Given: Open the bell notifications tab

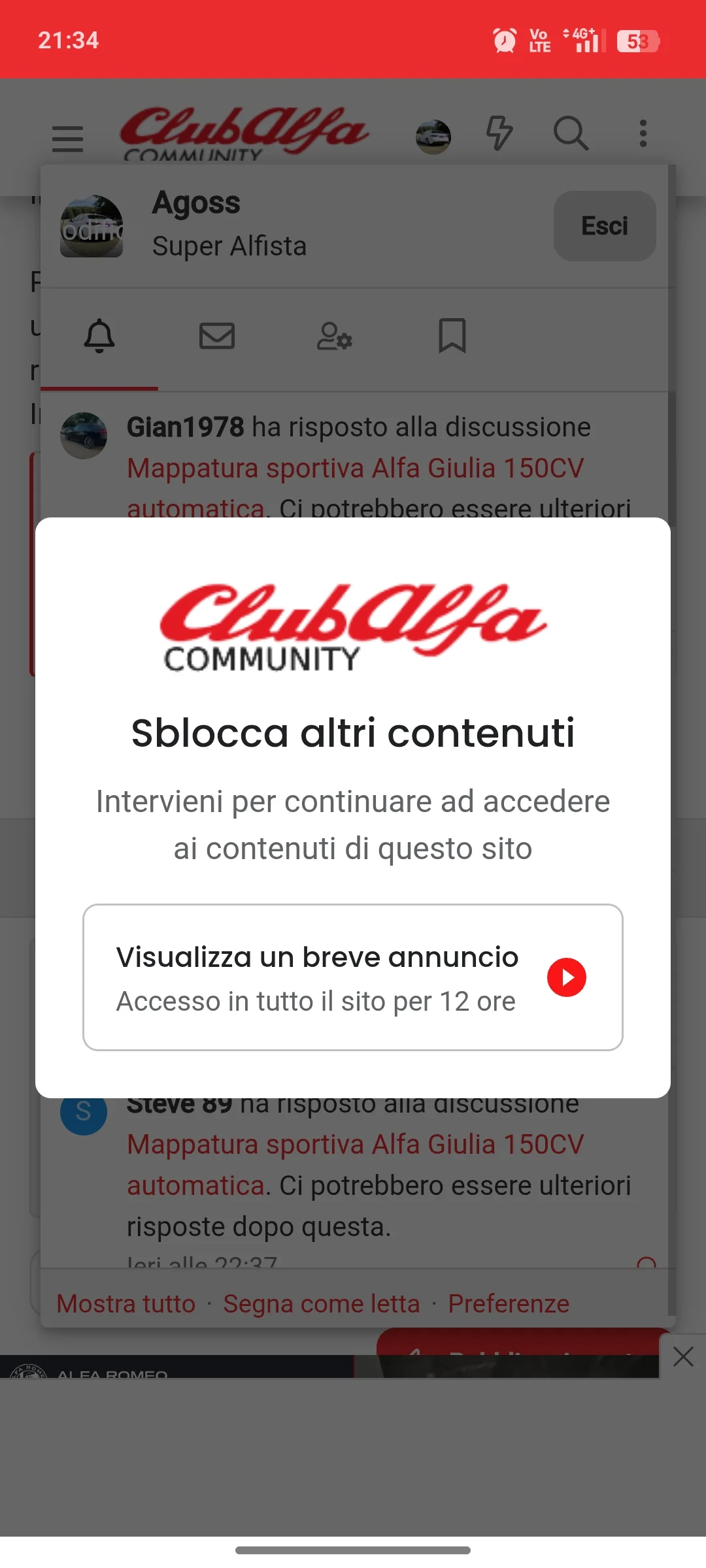Looking at the screenshot, I should (98, 336).
